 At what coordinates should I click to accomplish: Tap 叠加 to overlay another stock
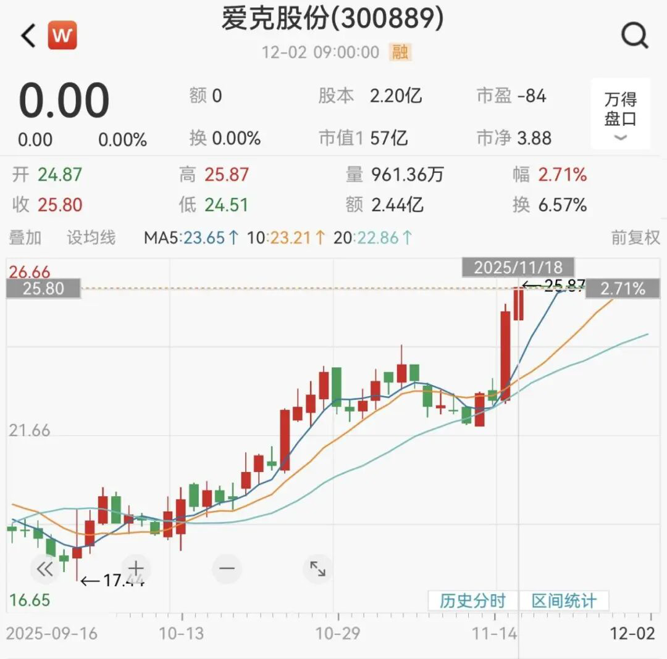pyautogui.click(x=25, y=237)
